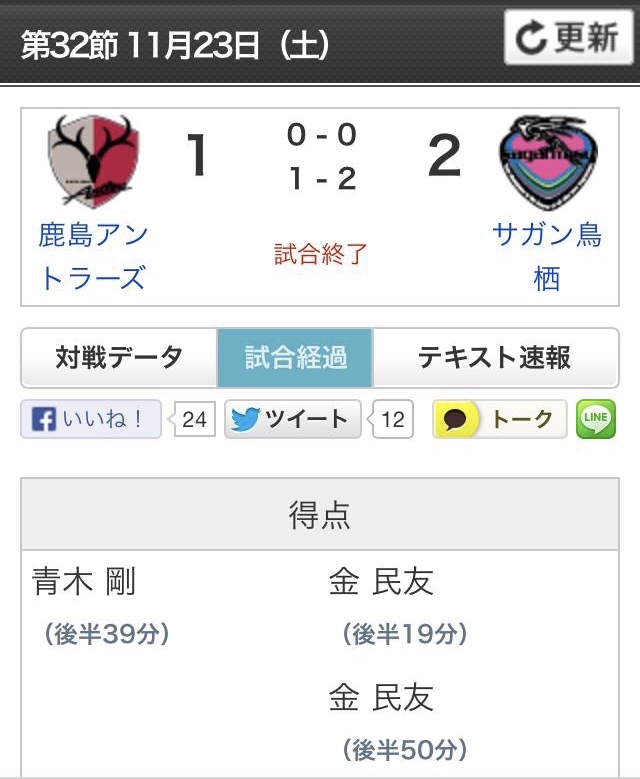The height and width of the screenshot is (779, 640).
Task: Share the match via ツイート
Action: [x=293, y=419]
